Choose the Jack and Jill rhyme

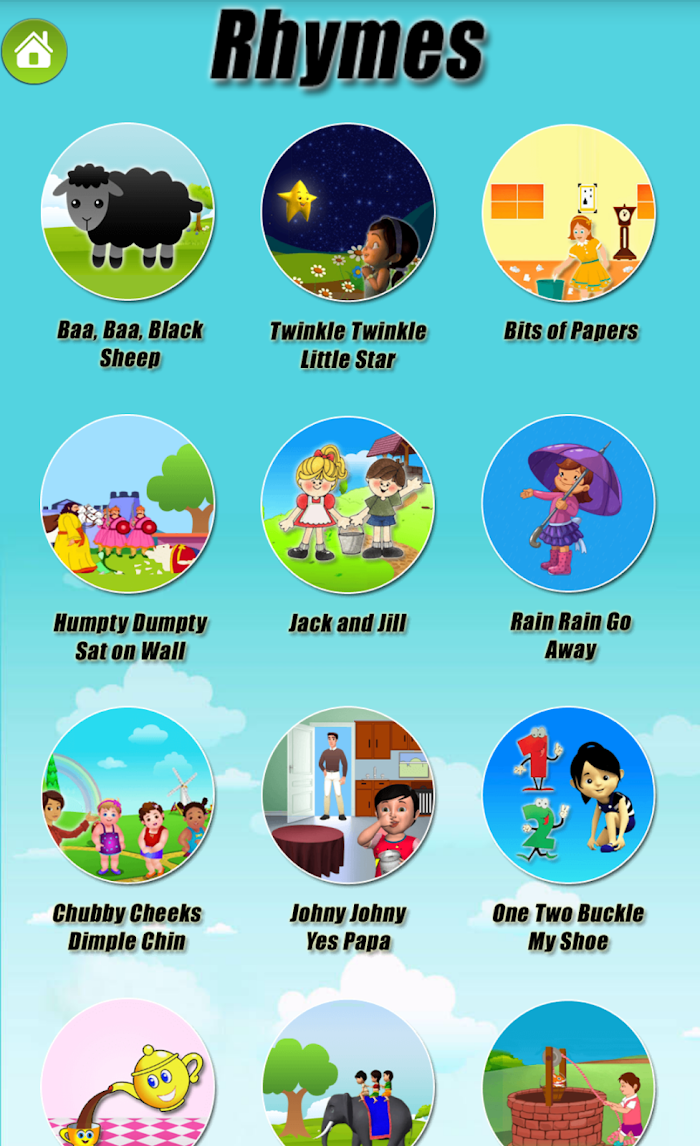coord(349,504)
